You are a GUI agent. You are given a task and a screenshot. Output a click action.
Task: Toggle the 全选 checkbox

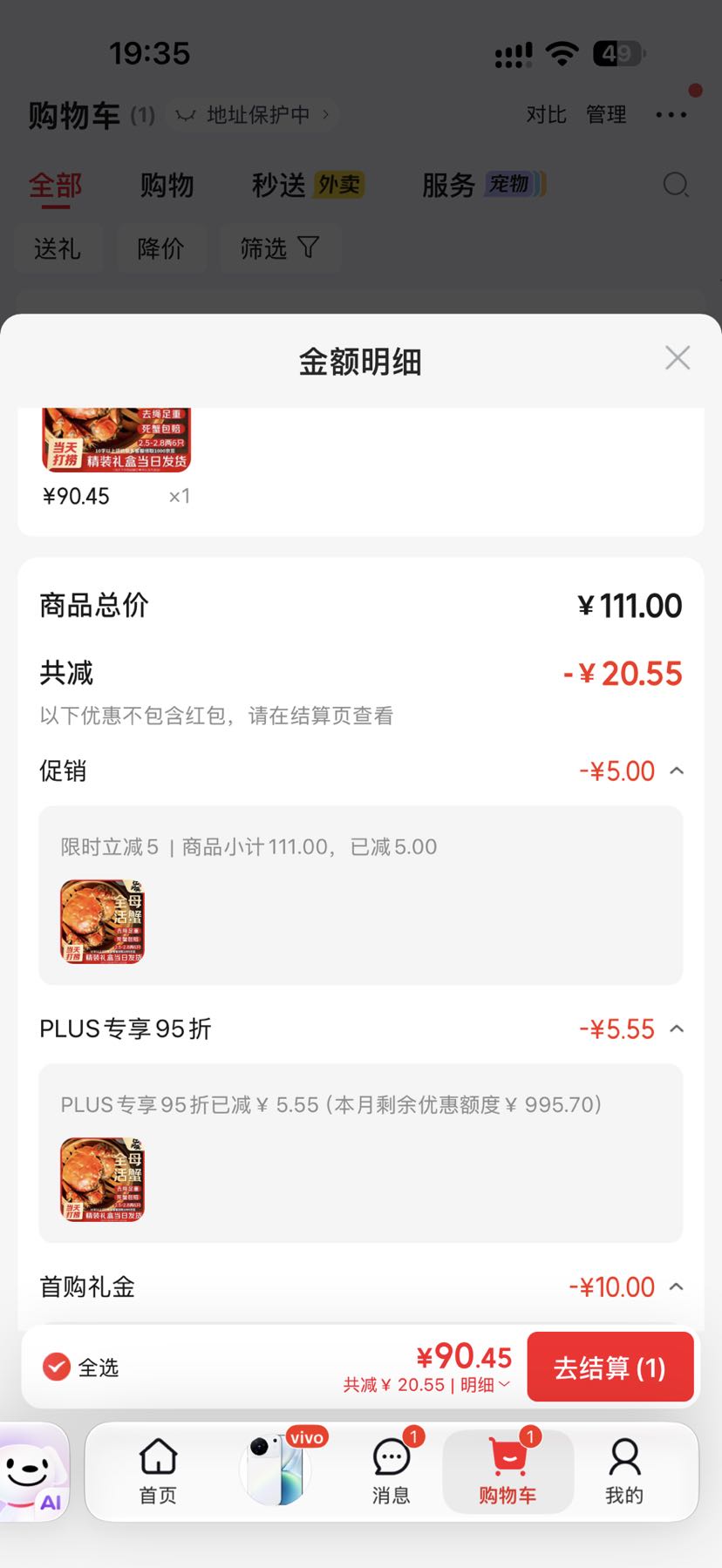pyautogui.click(x=57, y=1367)
